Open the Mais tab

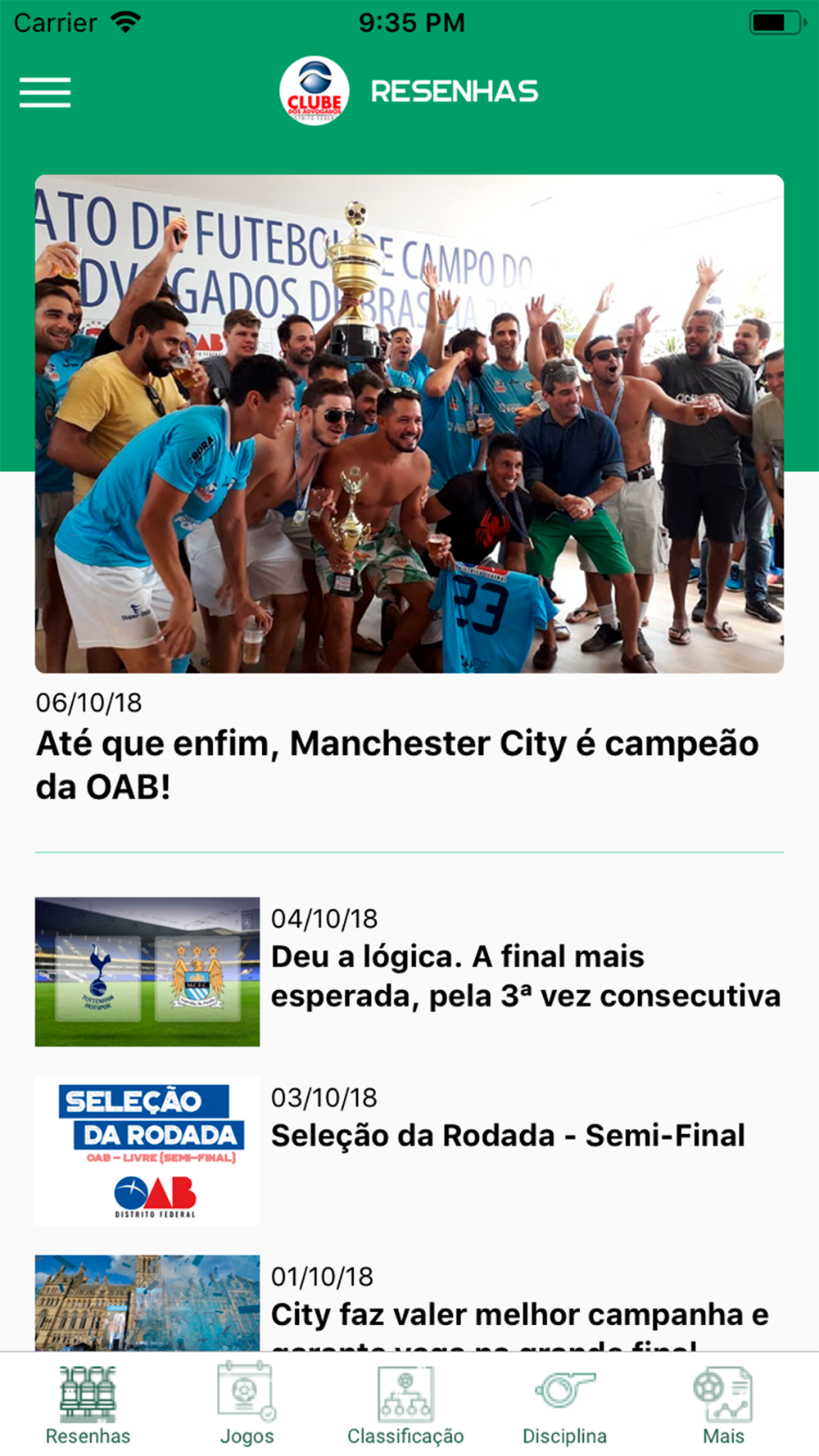(723, 1404)
